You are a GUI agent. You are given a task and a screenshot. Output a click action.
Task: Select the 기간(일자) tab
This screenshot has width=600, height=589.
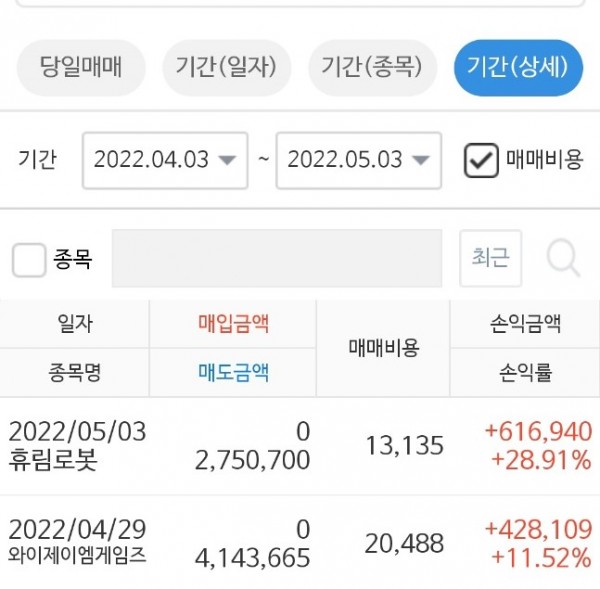(227, 68)
